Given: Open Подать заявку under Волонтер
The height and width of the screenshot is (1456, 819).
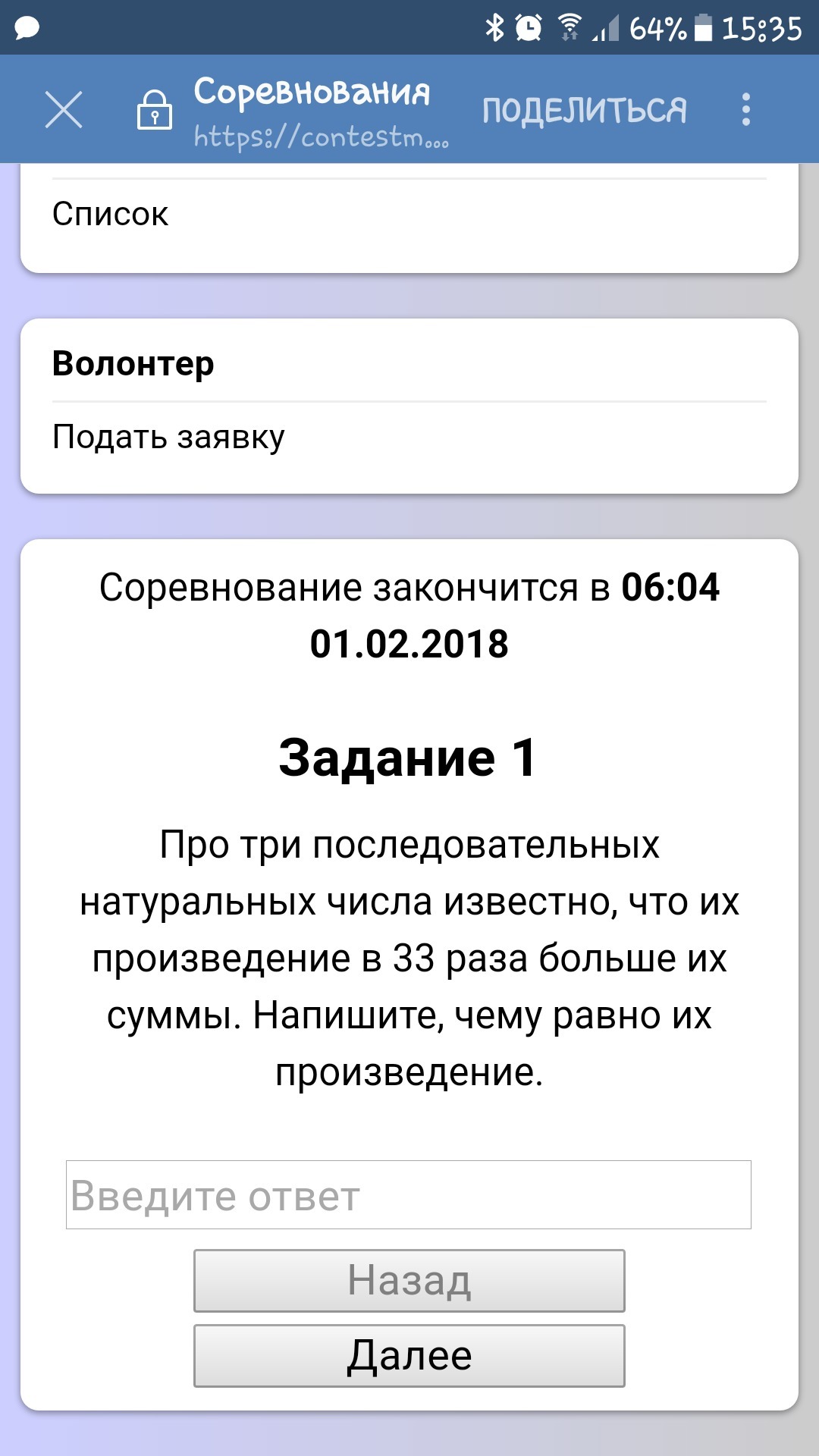Looking at the screenshot, I should [x=168, y=437].
